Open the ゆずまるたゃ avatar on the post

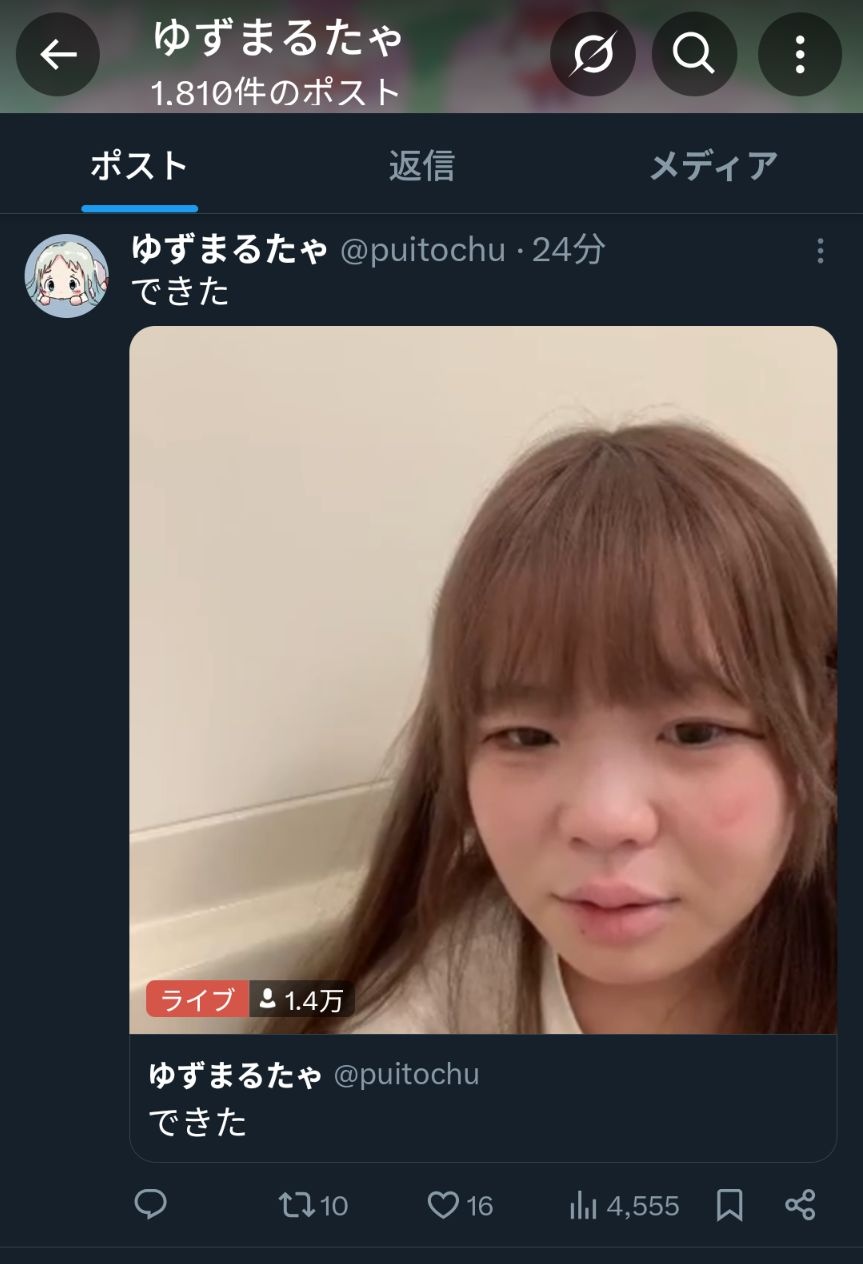pyautogui.click(x=66, y=276)
